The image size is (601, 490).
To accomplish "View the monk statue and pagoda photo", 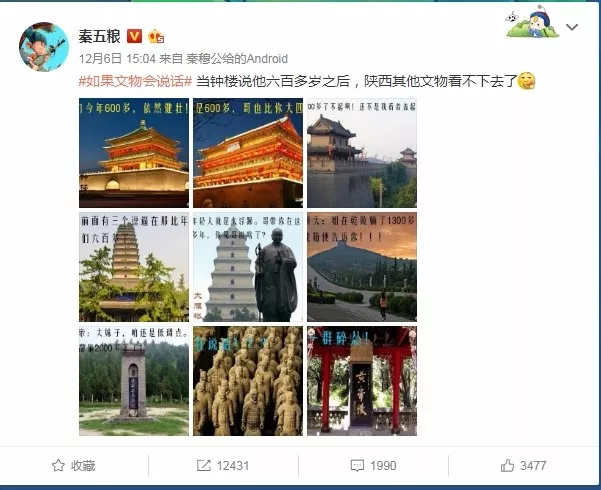I will (247, 267).
